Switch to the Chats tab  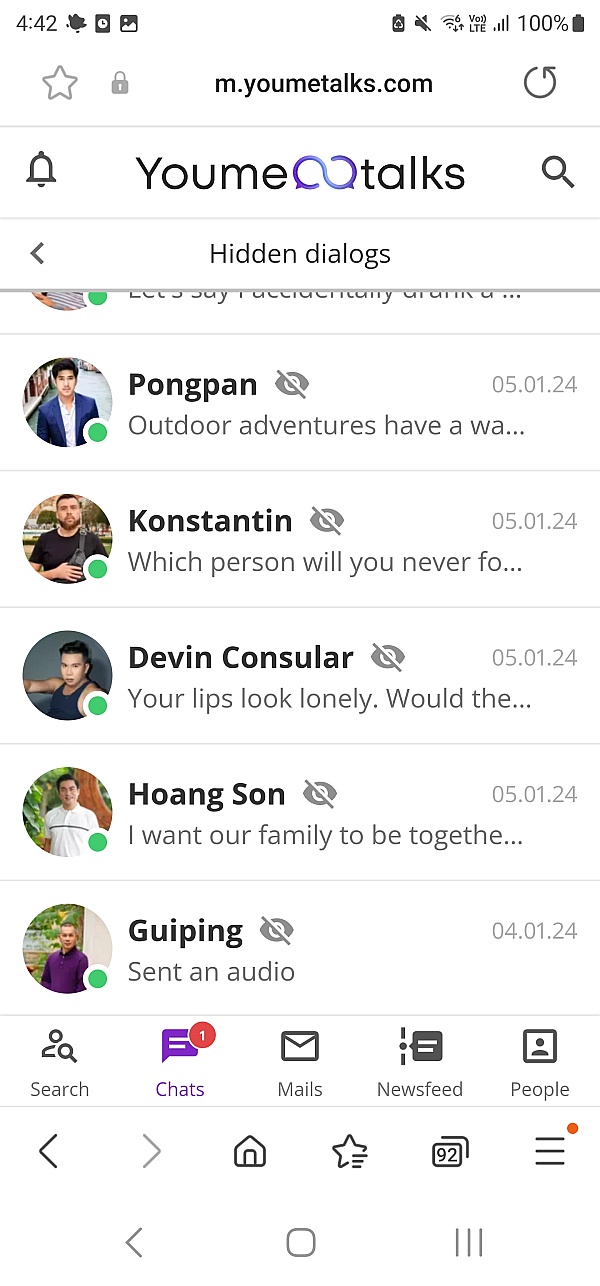click(x=180, y=1062)
